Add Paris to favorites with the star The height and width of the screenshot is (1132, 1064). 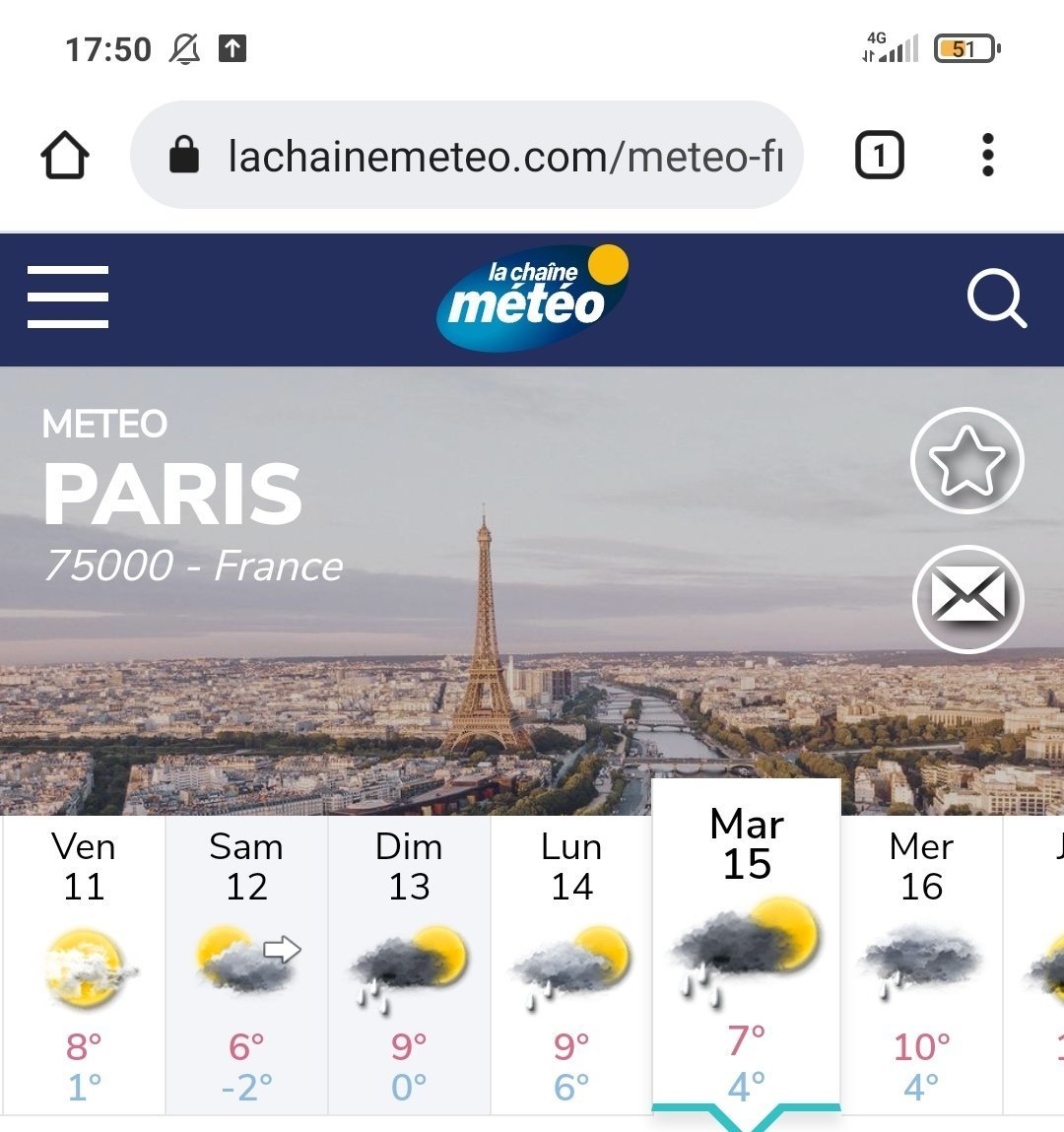click(967, 461)
